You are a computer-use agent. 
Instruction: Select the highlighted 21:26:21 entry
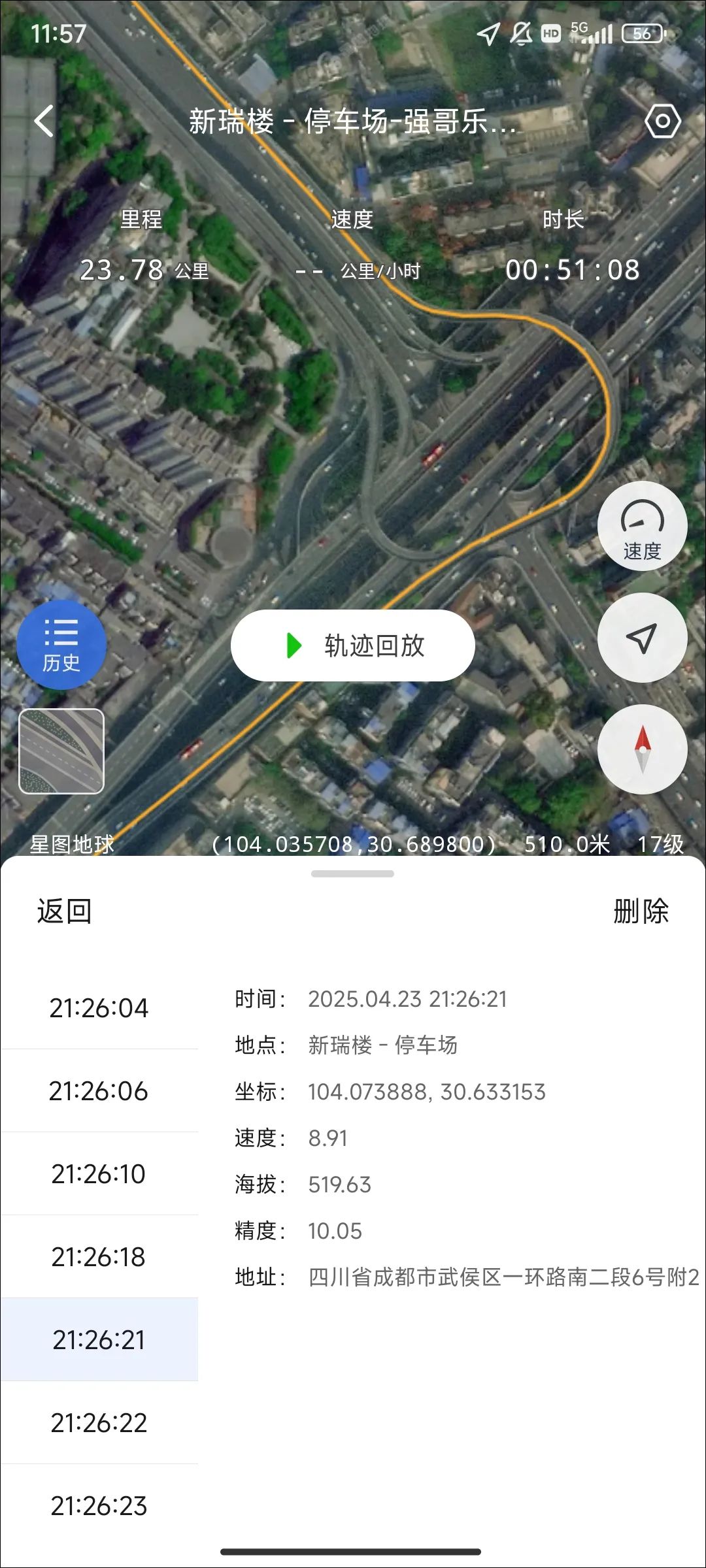99,1340
